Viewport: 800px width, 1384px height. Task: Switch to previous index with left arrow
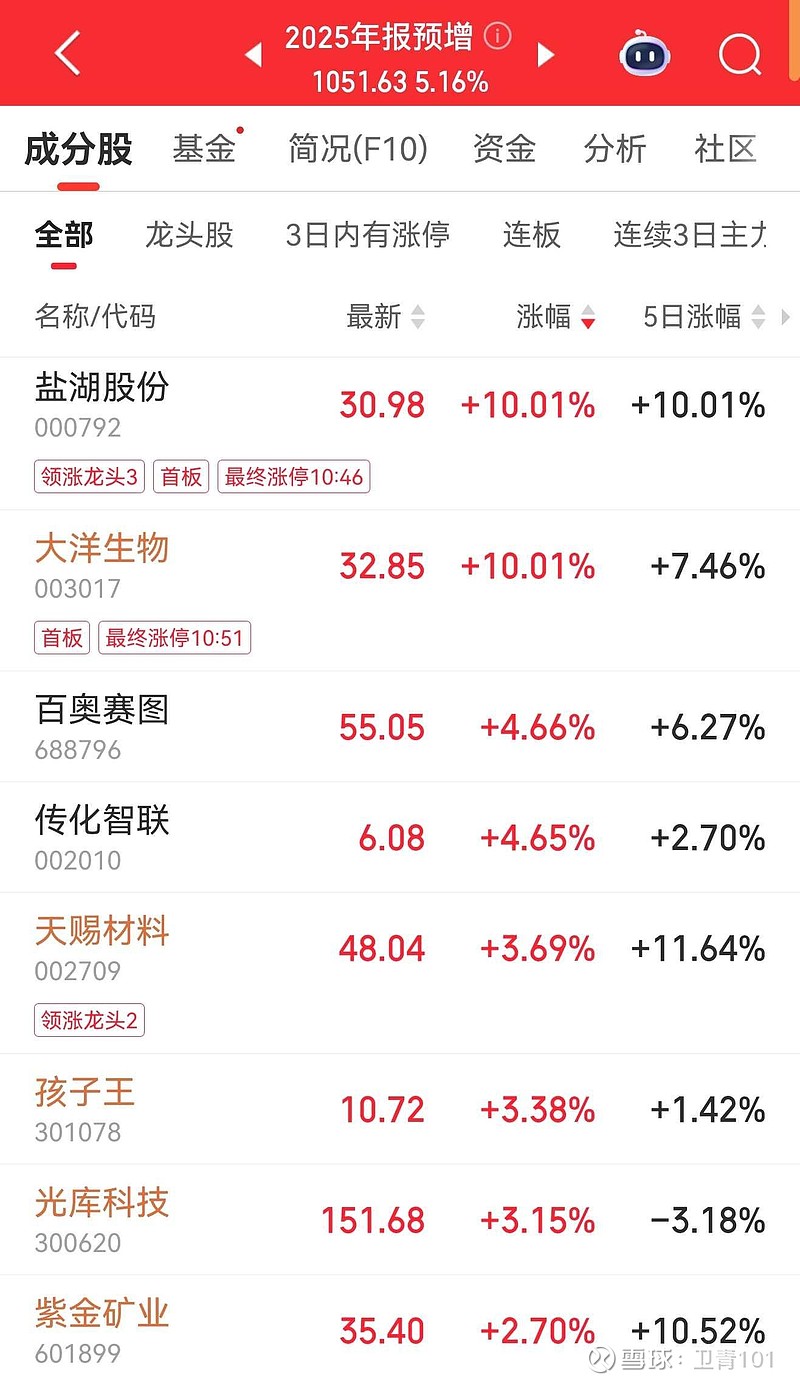[x=254, y=56]
